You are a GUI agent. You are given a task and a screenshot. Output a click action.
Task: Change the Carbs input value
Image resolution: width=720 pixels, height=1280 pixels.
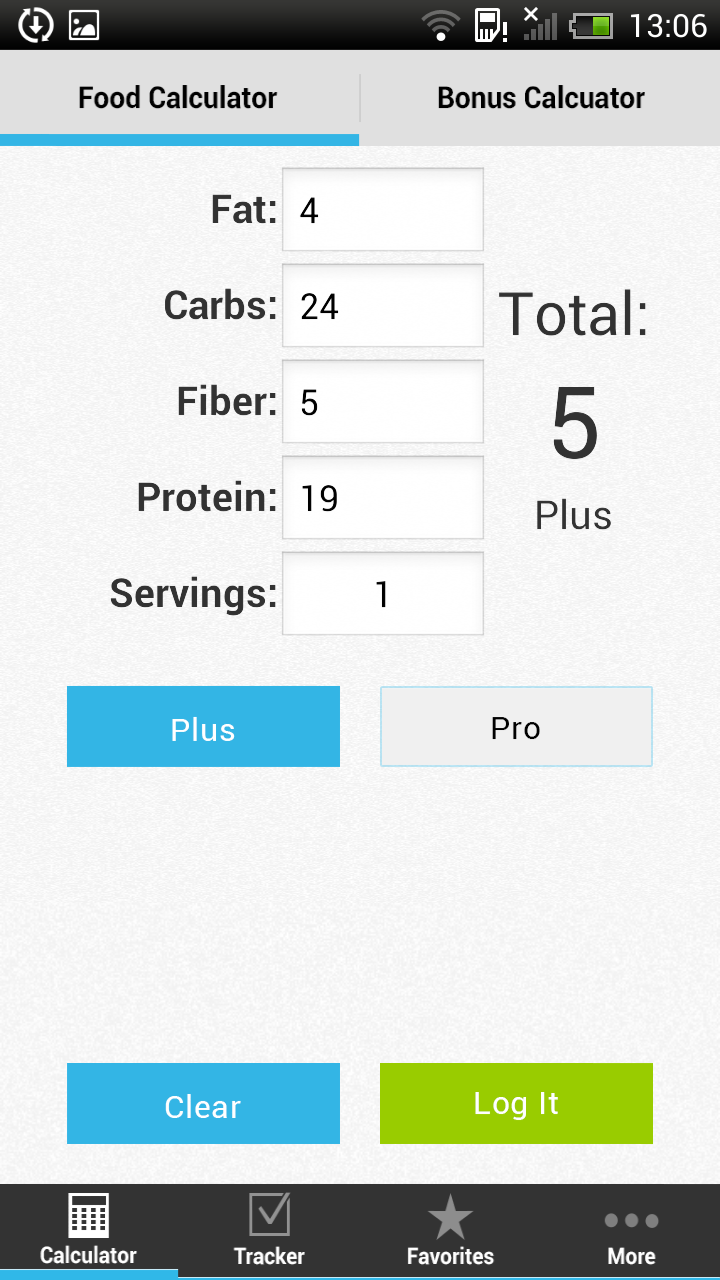click(x=383, y=306)
